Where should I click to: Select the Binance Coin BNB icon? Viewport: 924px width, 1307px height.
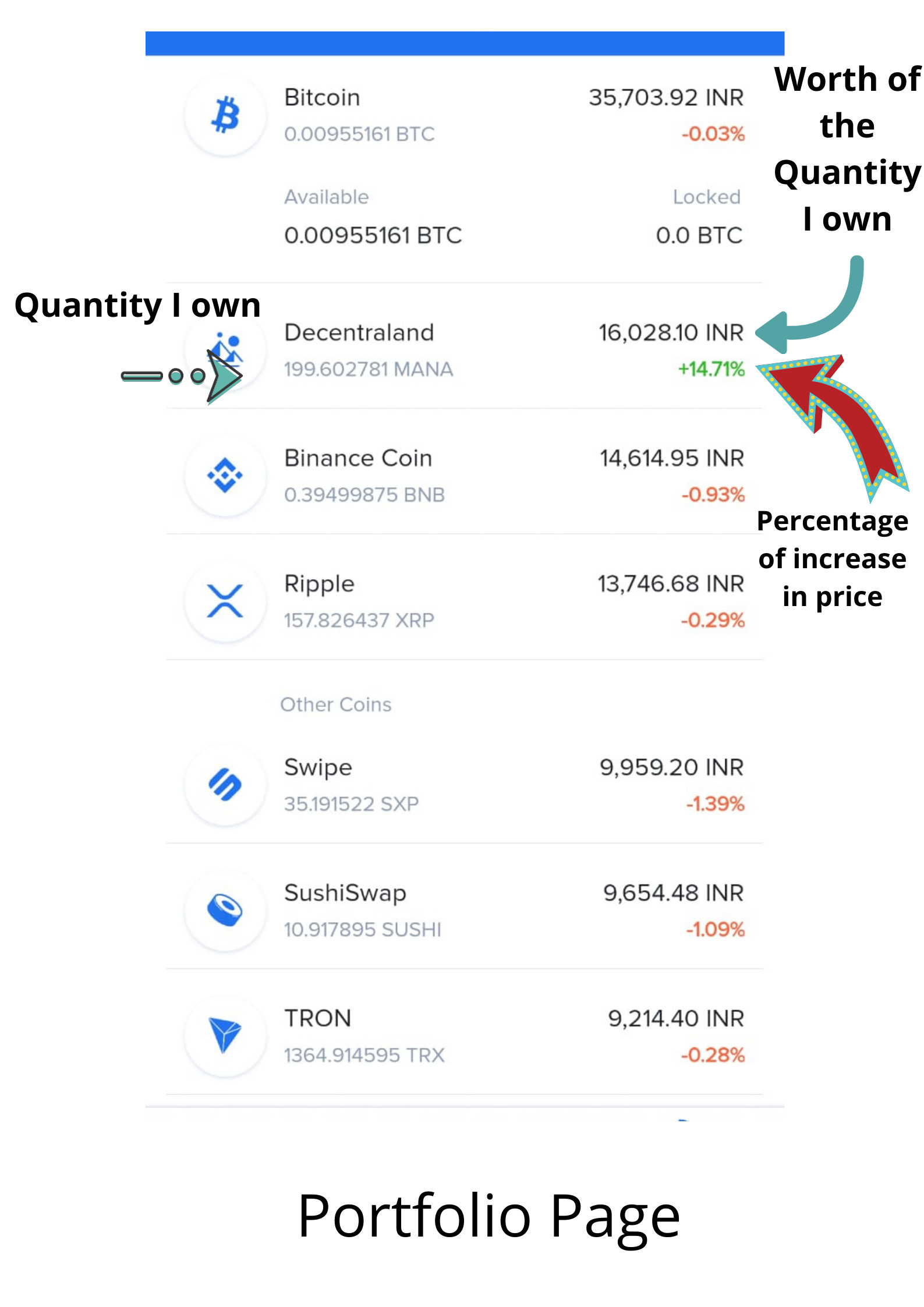[x=226, y=475]
